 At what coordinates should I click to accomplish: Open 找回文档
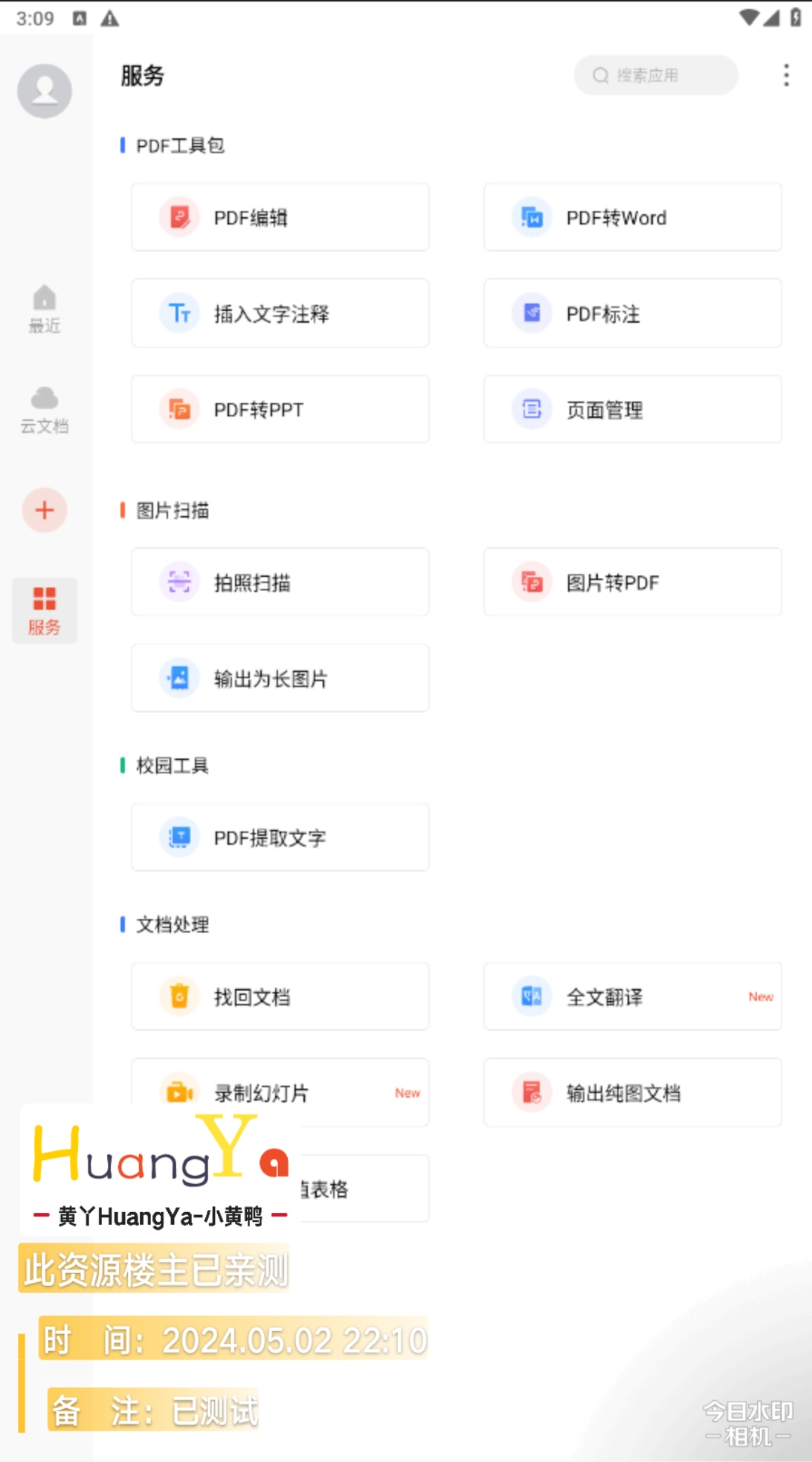click(280, 996)
